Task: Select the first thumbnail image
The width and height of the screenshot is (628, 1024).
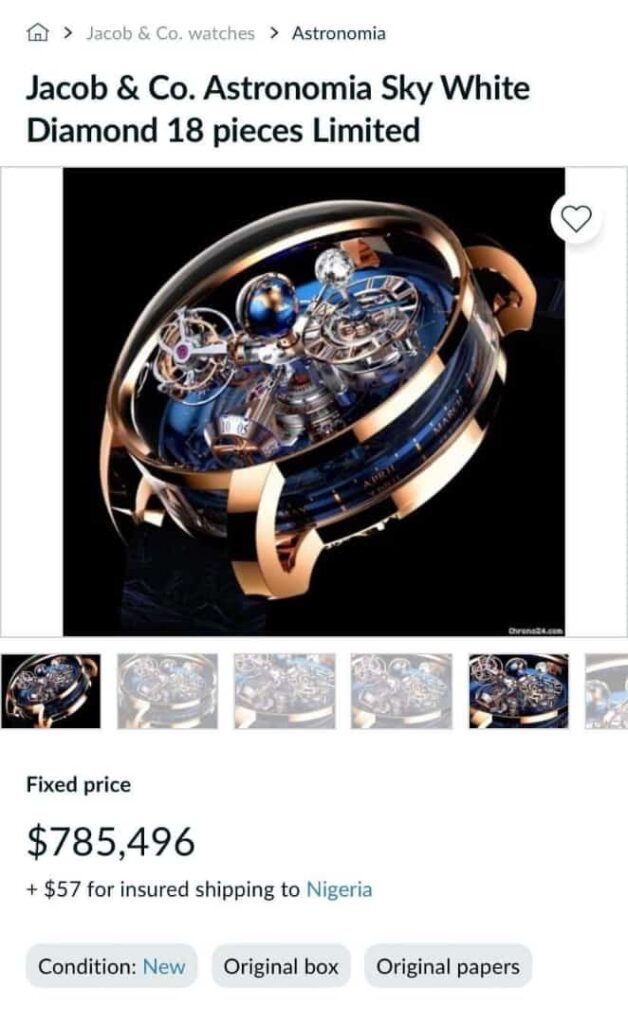Action: coord(51,691)
